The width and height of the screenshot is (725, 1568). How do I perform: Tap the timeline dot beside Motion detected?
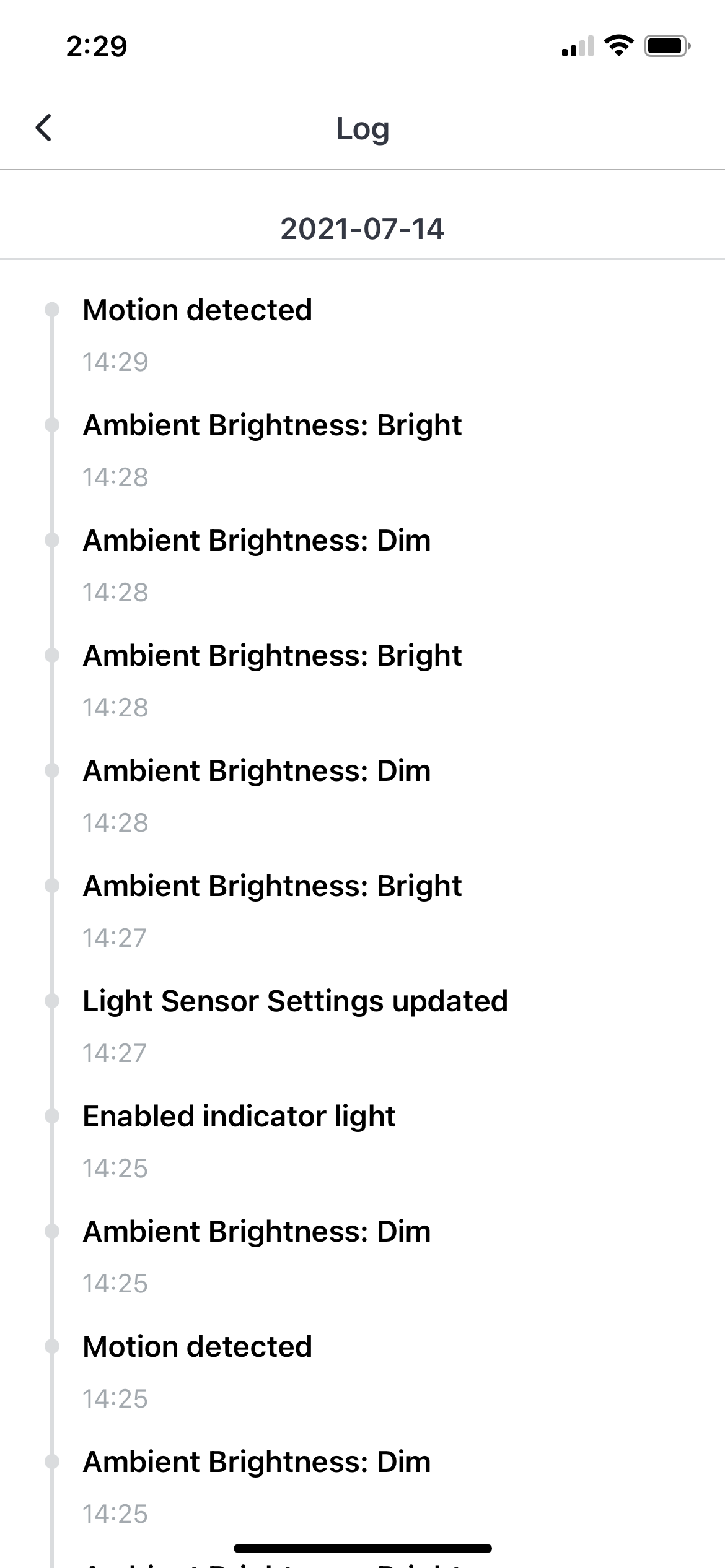click(51, 310)
